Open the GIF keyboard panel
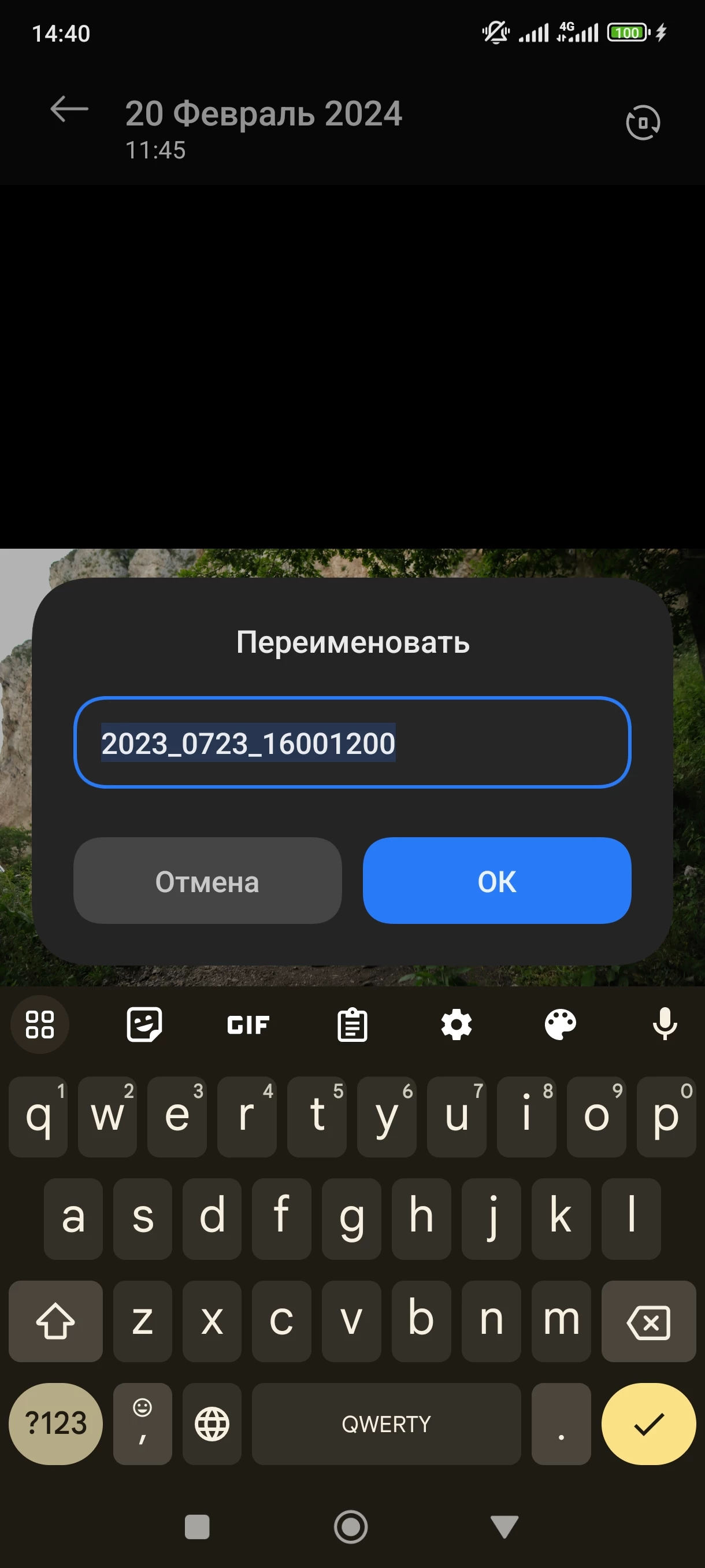705x1568 pixels. tap(247, 1025)
